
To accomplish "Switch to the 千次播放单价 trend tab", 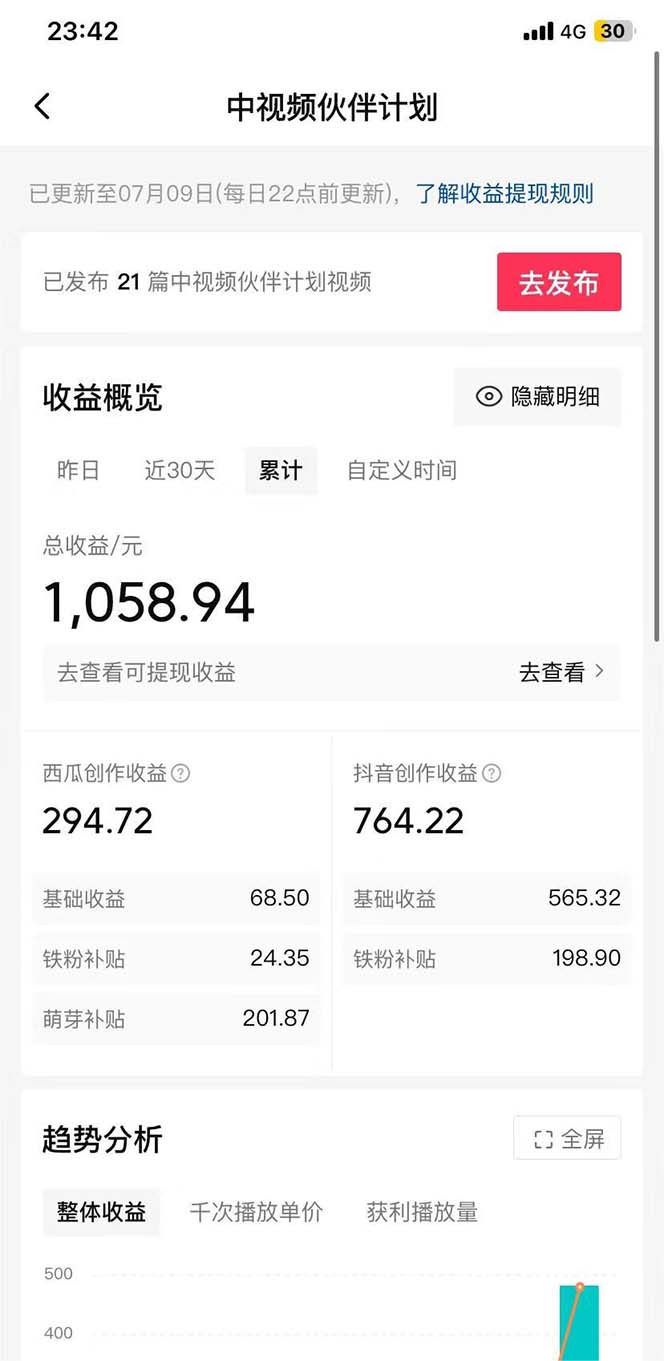I will [x=256, y=1212].
